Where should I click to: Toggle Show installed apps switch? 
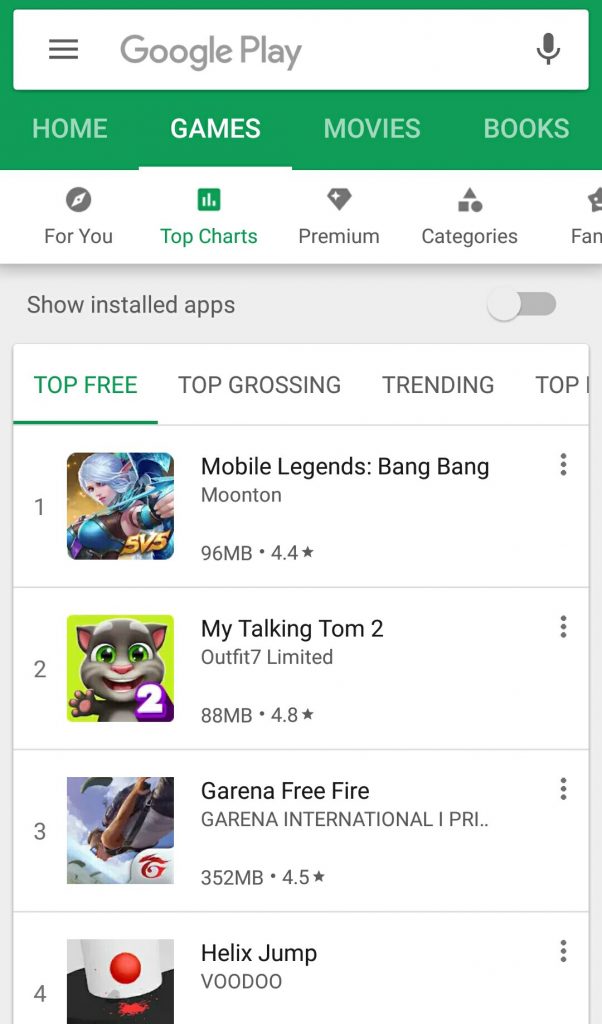(521, 305)
